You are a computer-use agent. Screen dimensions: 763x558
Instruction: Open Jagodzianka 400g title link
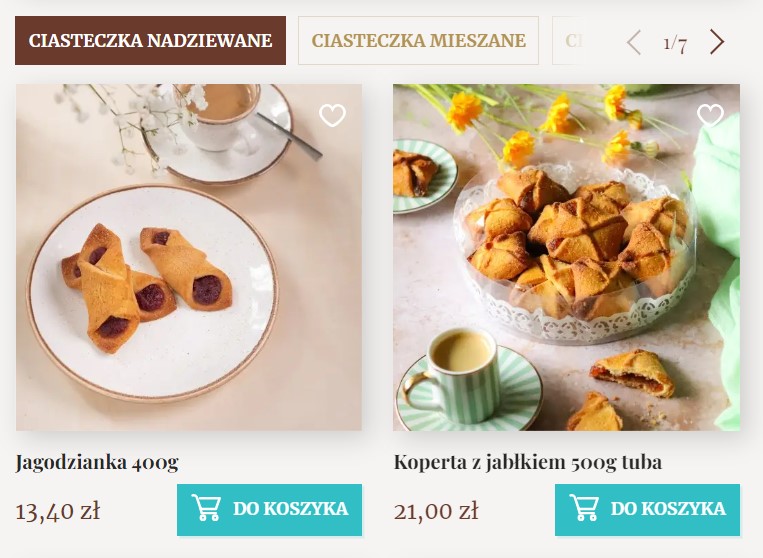(x=97, y=463)
